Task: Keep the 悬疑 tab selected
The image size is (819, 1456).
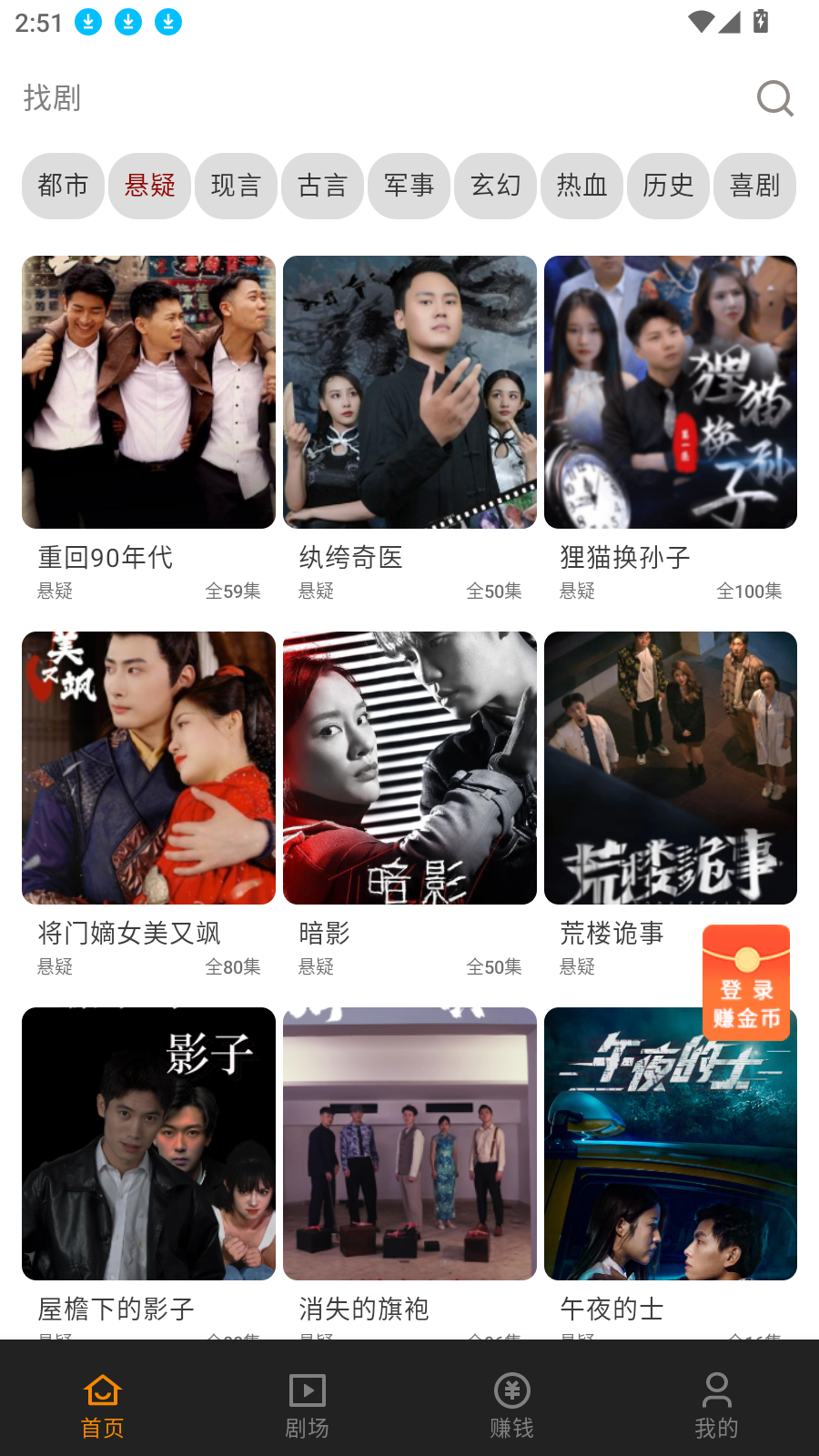Action: click(149, 186)
